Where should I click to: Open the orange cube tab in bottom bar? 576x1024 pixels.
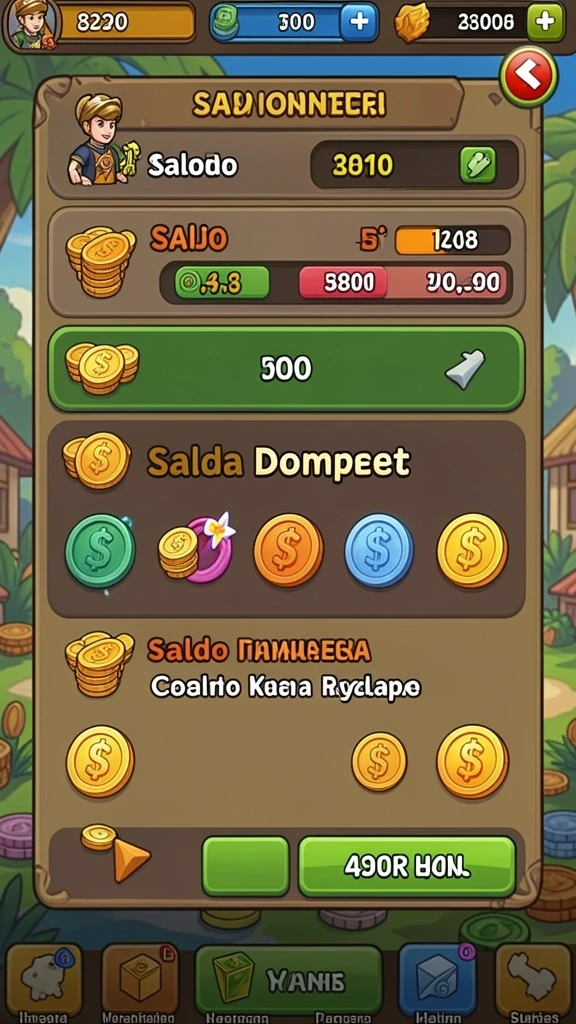point(140,978)
